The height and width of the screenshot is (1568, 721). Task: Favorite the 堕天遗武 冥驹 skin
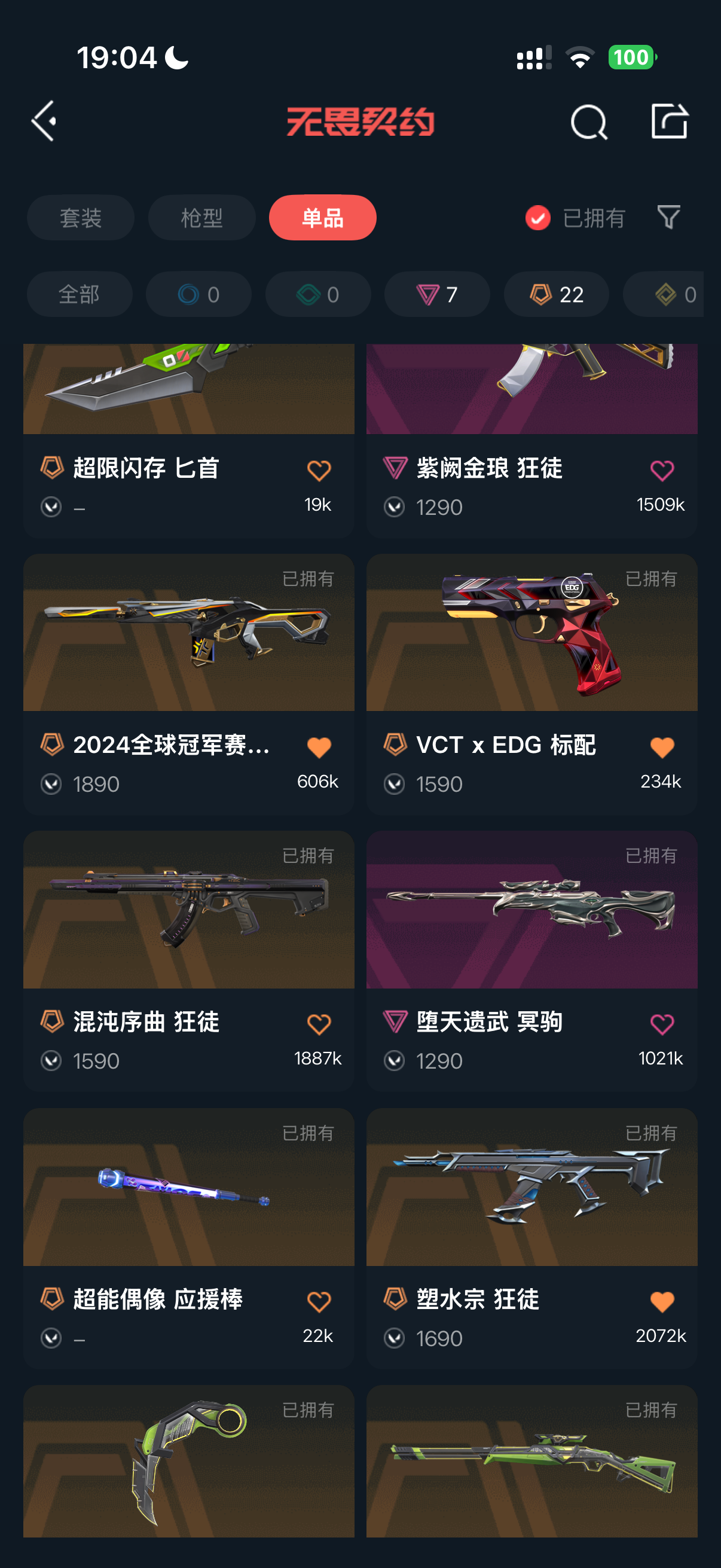(662, 1024)
